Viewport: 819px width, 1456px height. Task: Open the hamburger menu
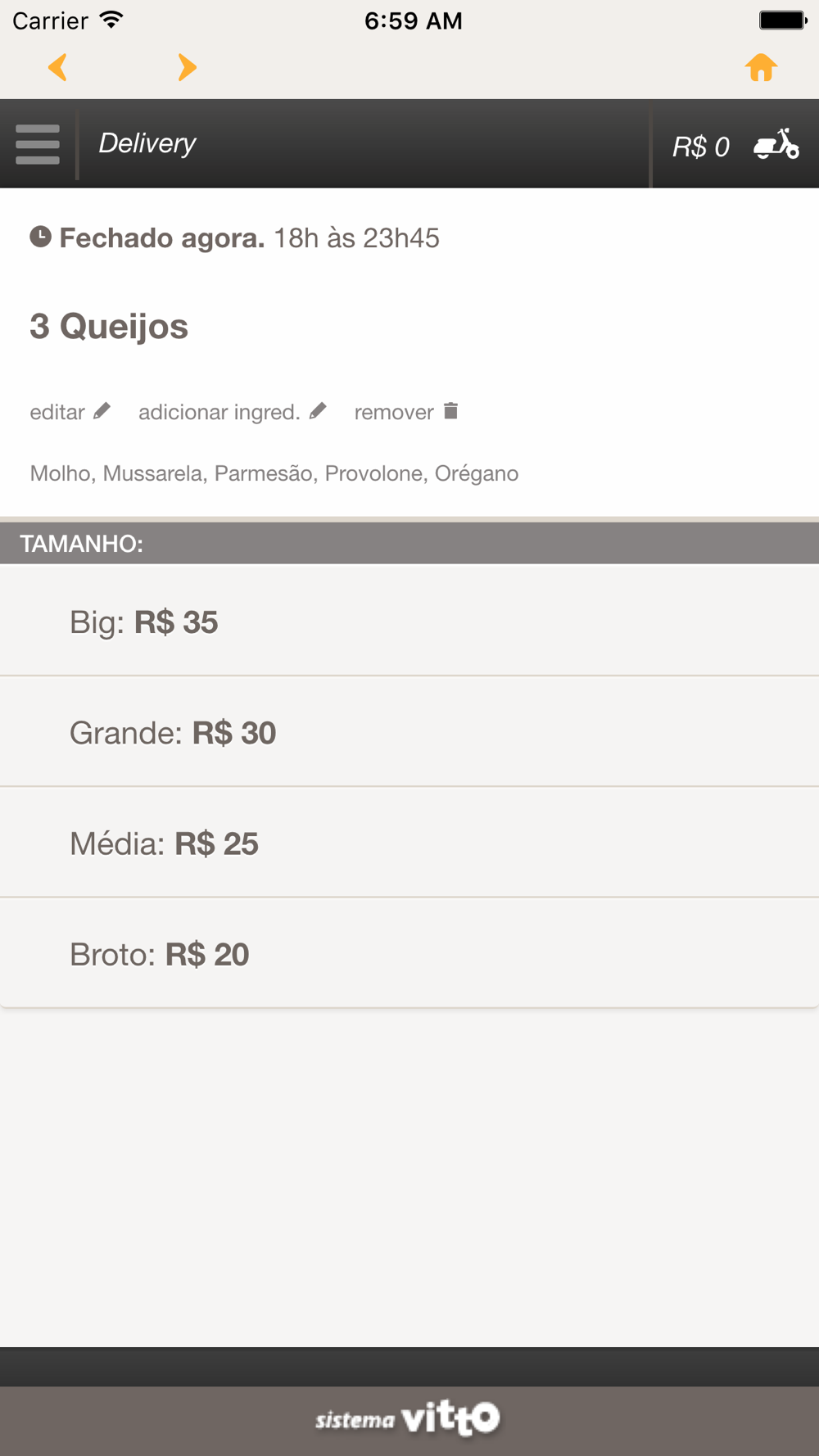coord(38,144)
